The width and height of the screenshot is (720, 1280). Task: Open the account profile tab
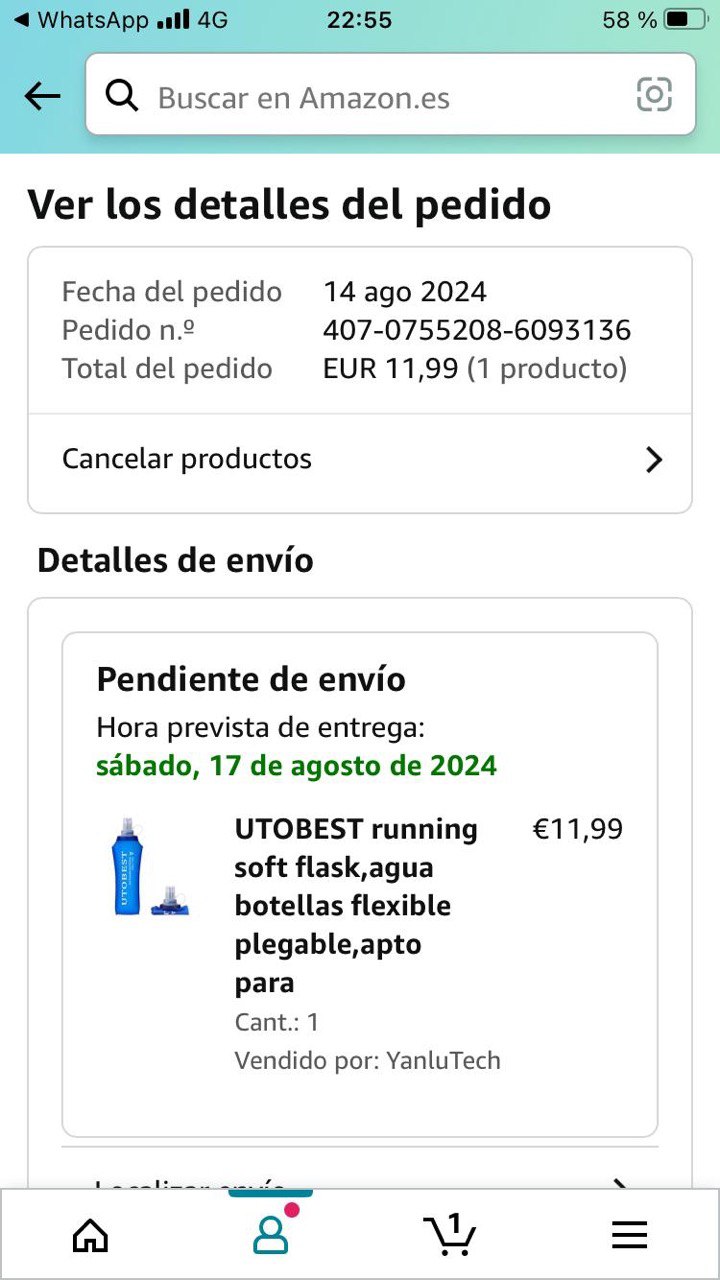270,1234
